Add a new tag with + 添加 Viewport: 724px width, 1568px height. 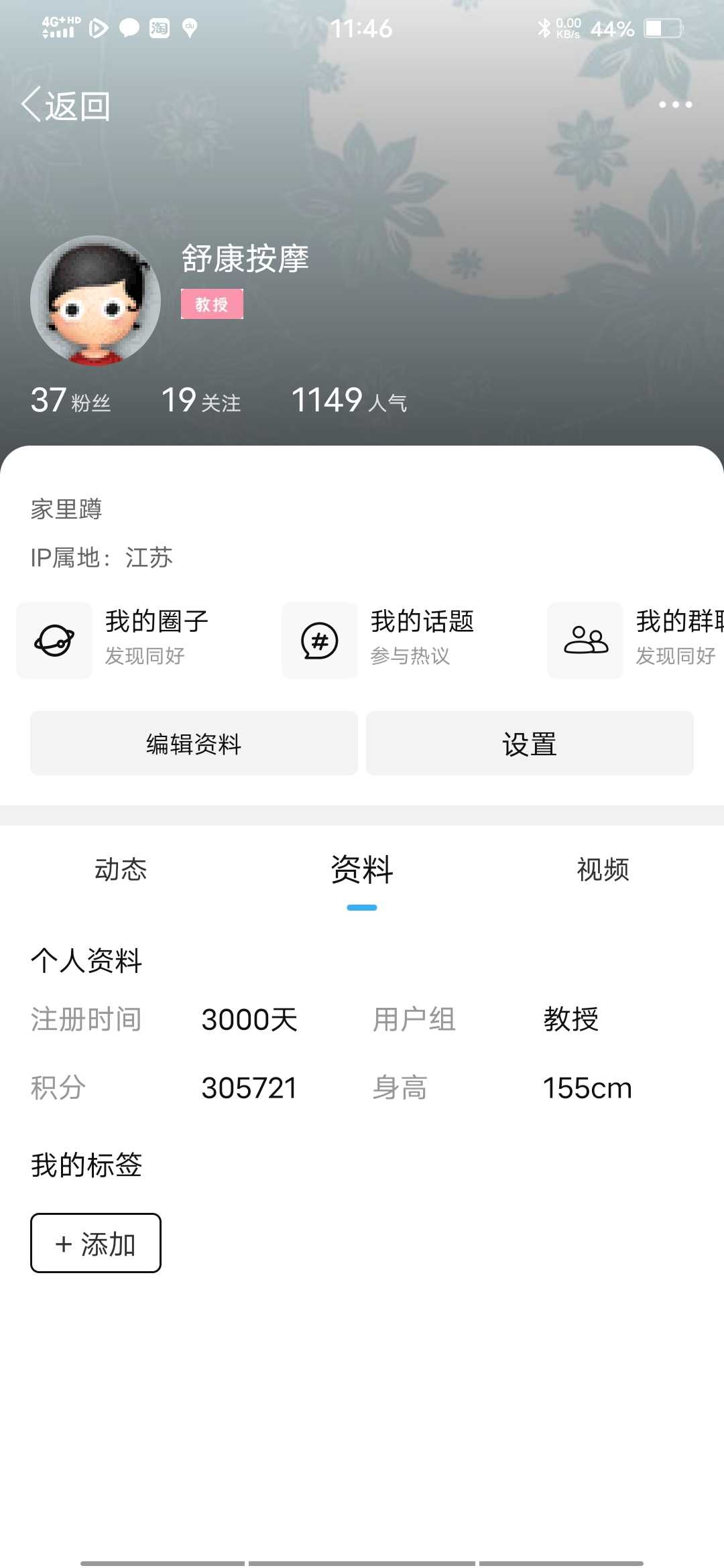[96, 1243]
